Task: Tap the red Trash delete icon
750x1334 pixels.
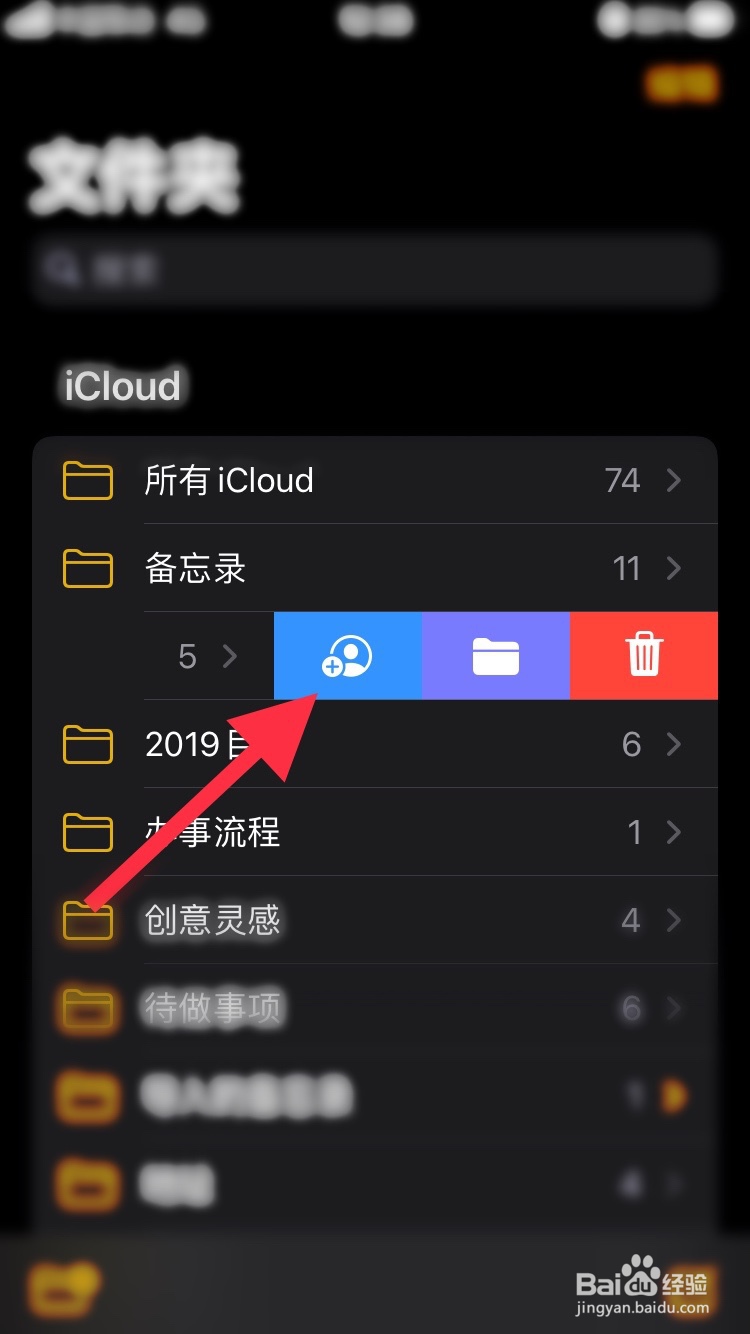Action: click(643, 656)
